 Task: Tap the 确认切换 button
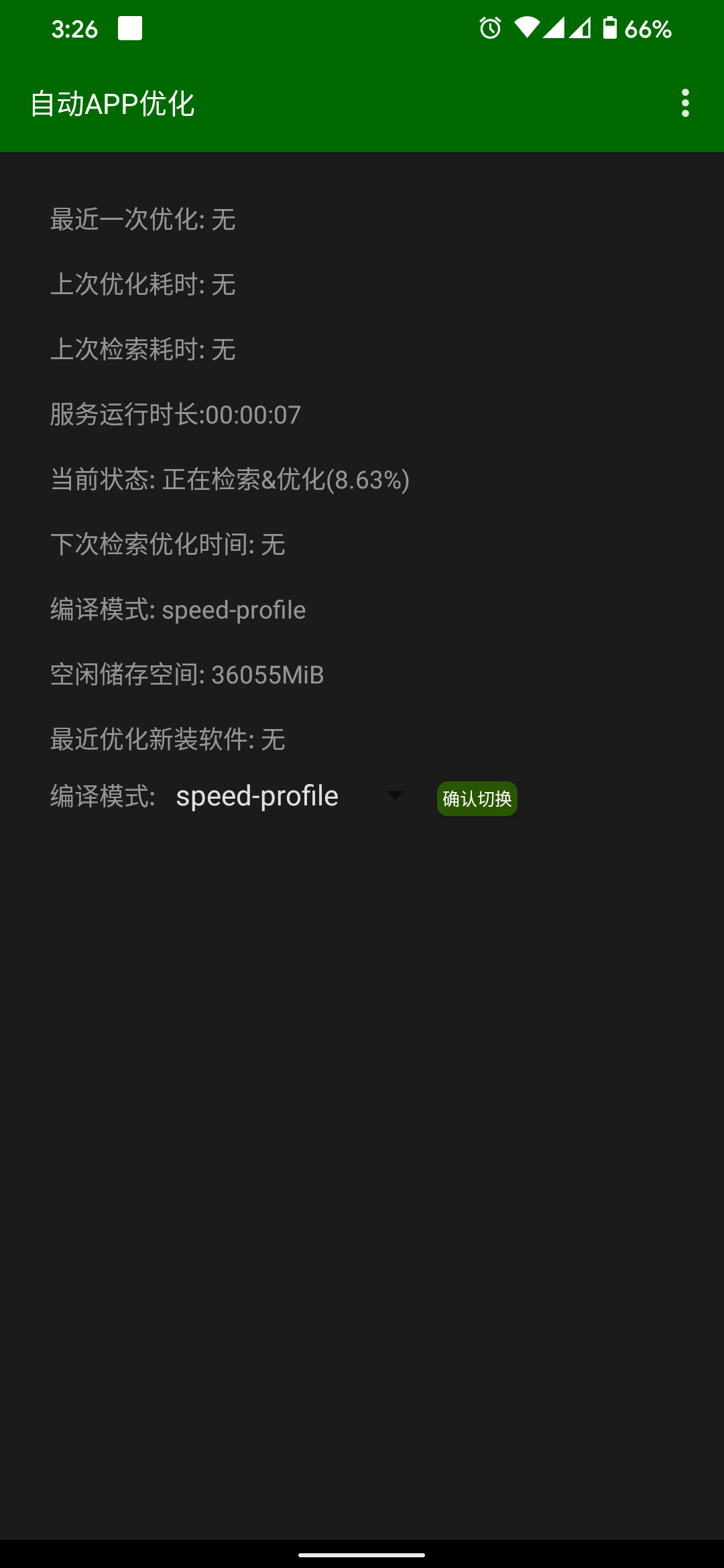click(x=477, y=799)
